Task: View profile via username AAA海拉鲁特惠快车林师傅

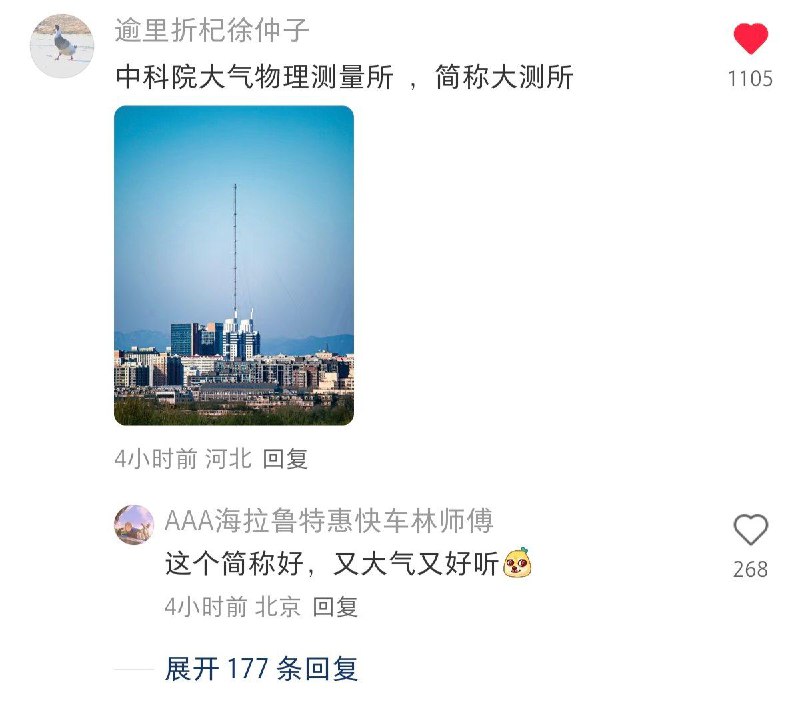Action: (x=329, y=521)
